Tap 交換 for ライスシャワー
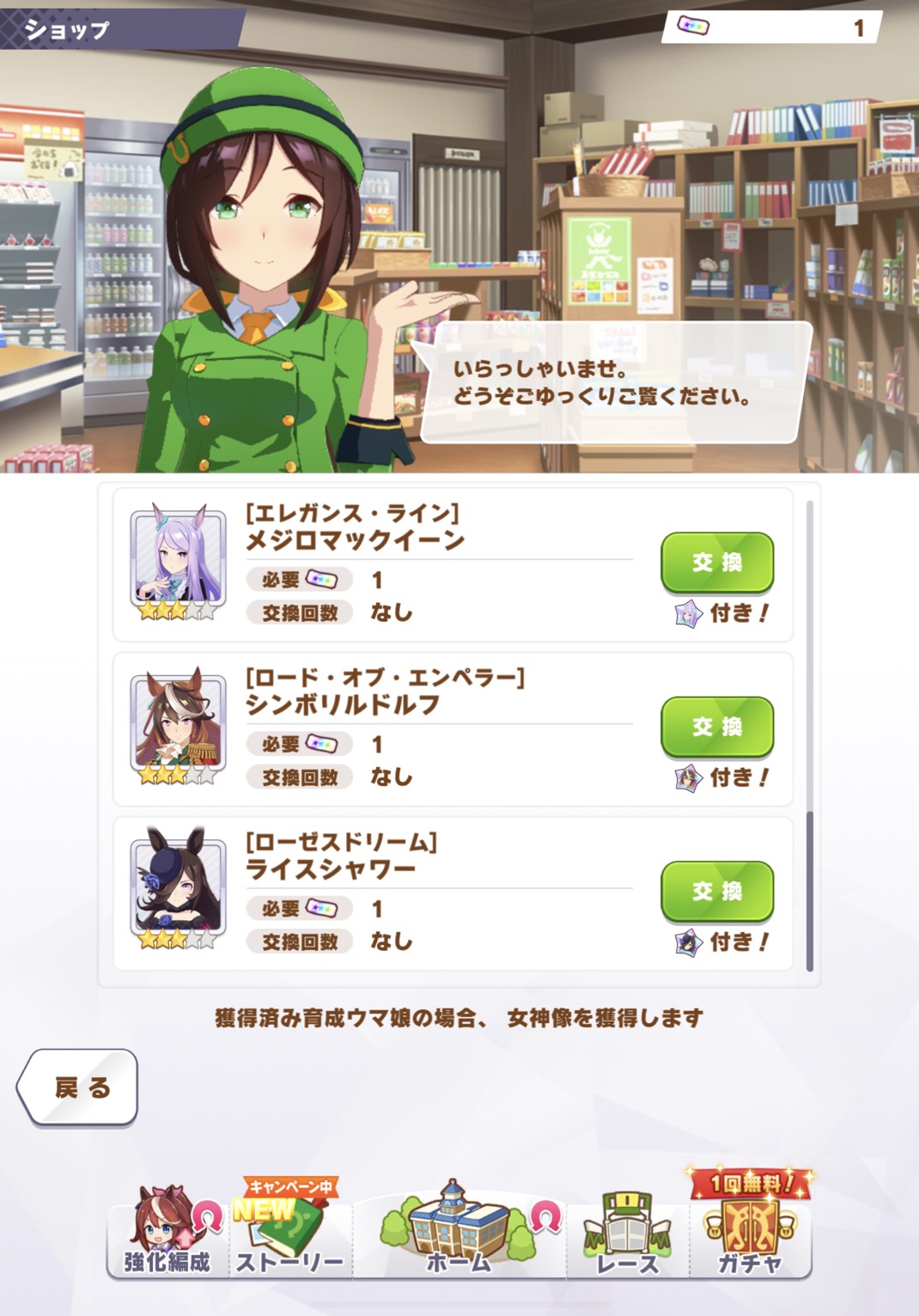The height and width of the screenshot is (1316, 919). 717,891
